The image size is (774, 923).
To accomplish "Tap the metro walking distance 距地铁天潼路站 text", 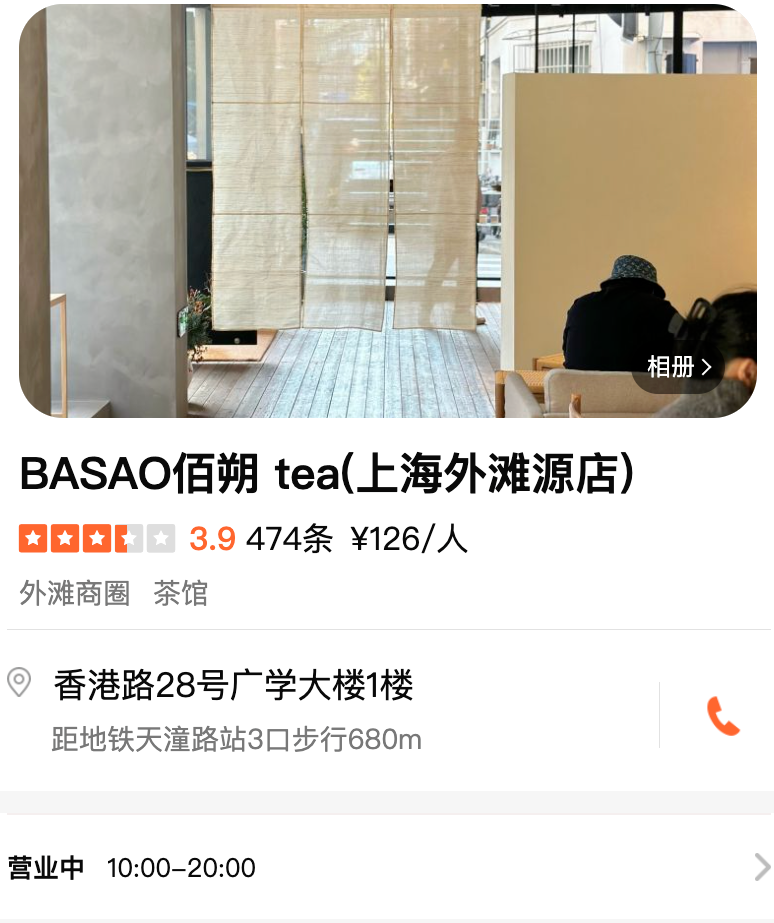I will click(237, 741).
